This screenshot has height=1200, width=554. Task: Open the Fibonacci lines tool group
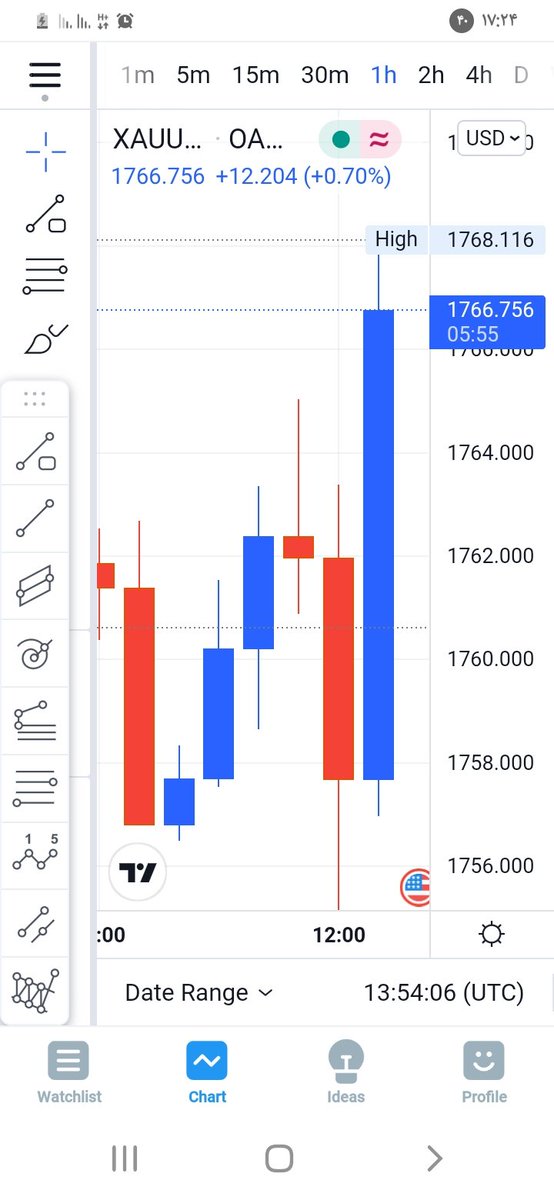coord(45,275)
